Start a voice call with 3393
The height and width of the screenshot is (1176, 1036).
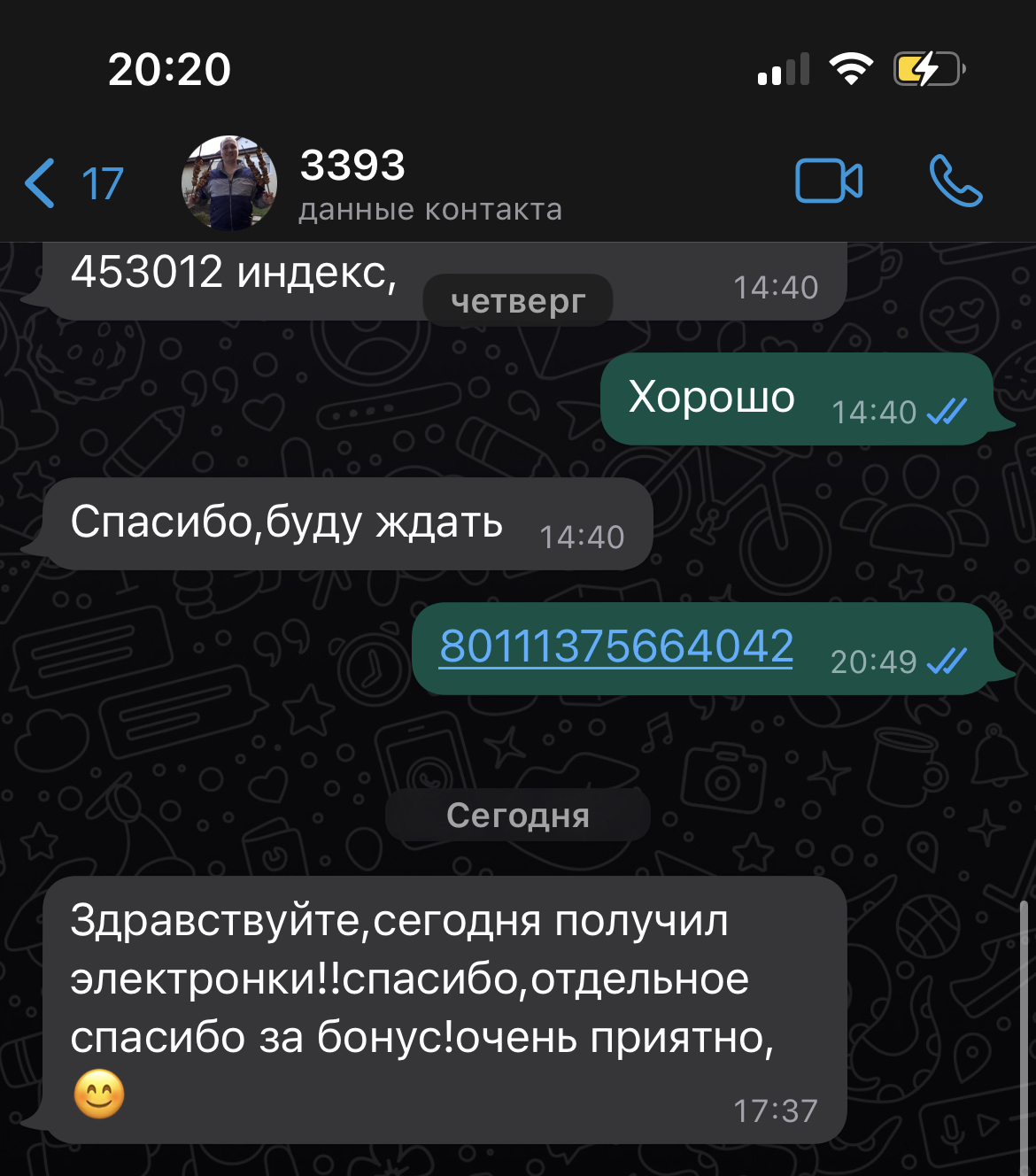tap(955, 182)
